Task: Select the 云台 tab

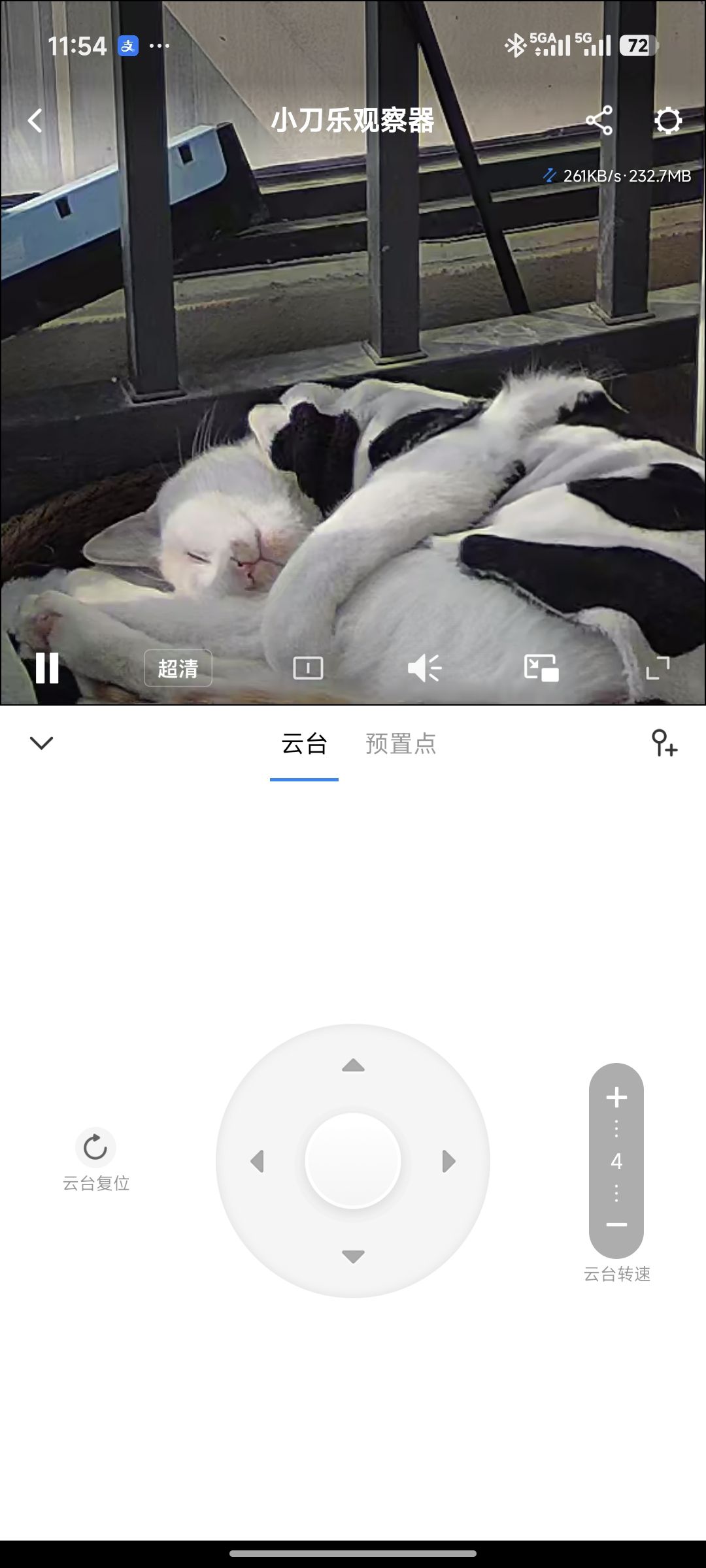Action: pos(304,743)
